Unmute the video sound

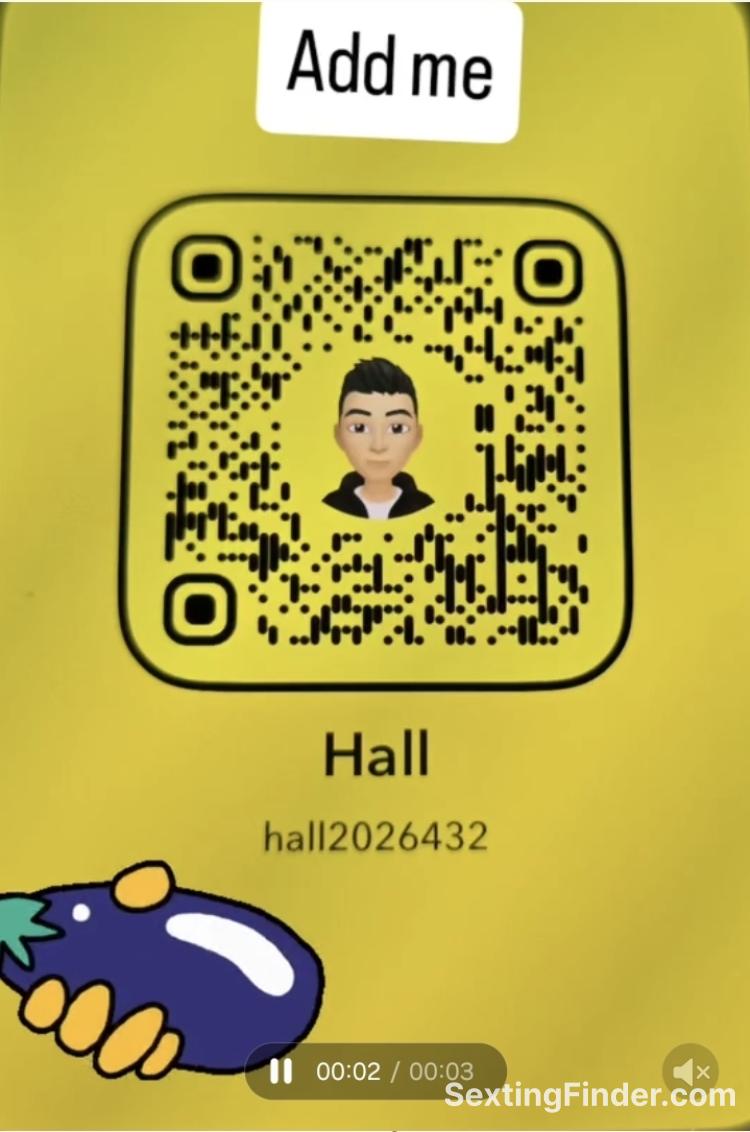691,1072
